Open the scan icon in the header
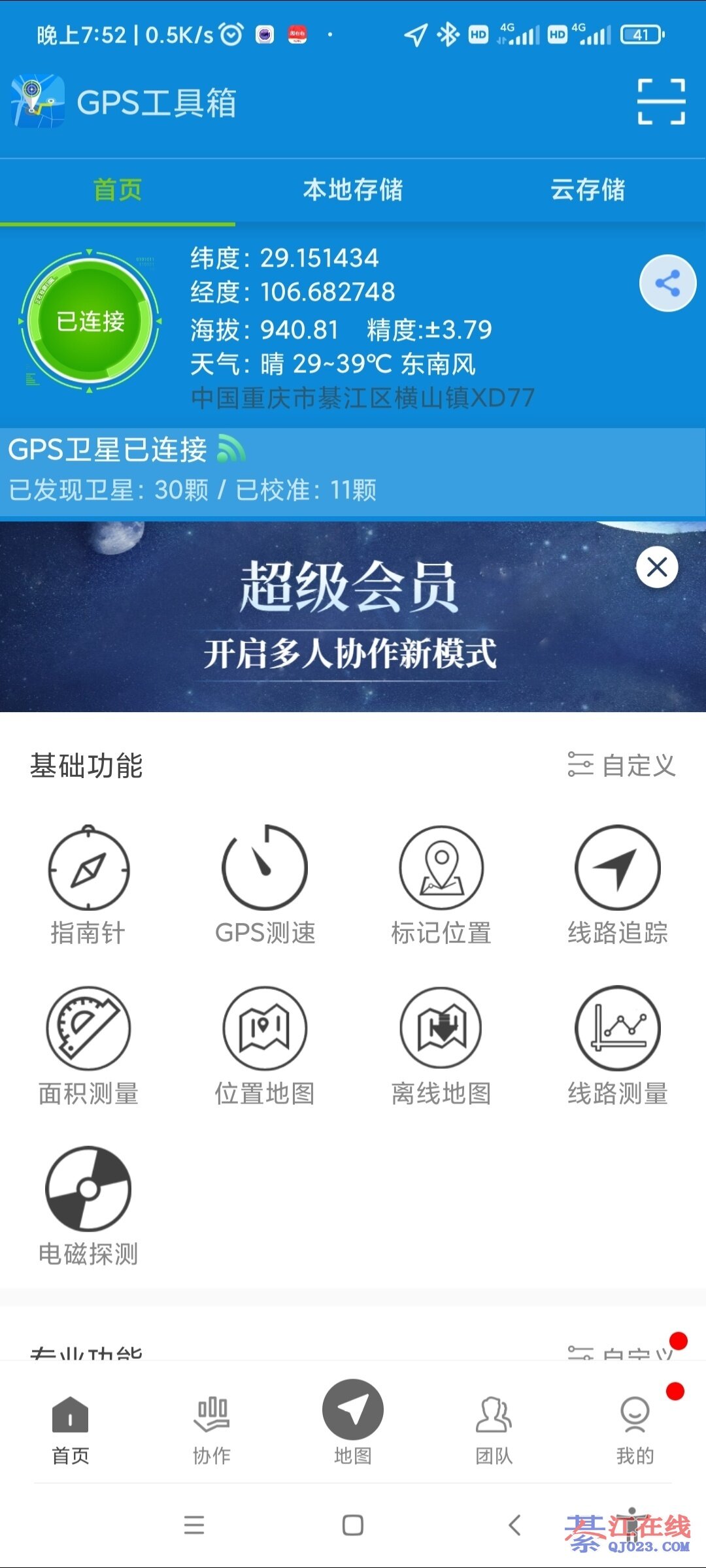Image resolution: width=706 pixels, height=1568 pixels. click(x=661, y=102)
